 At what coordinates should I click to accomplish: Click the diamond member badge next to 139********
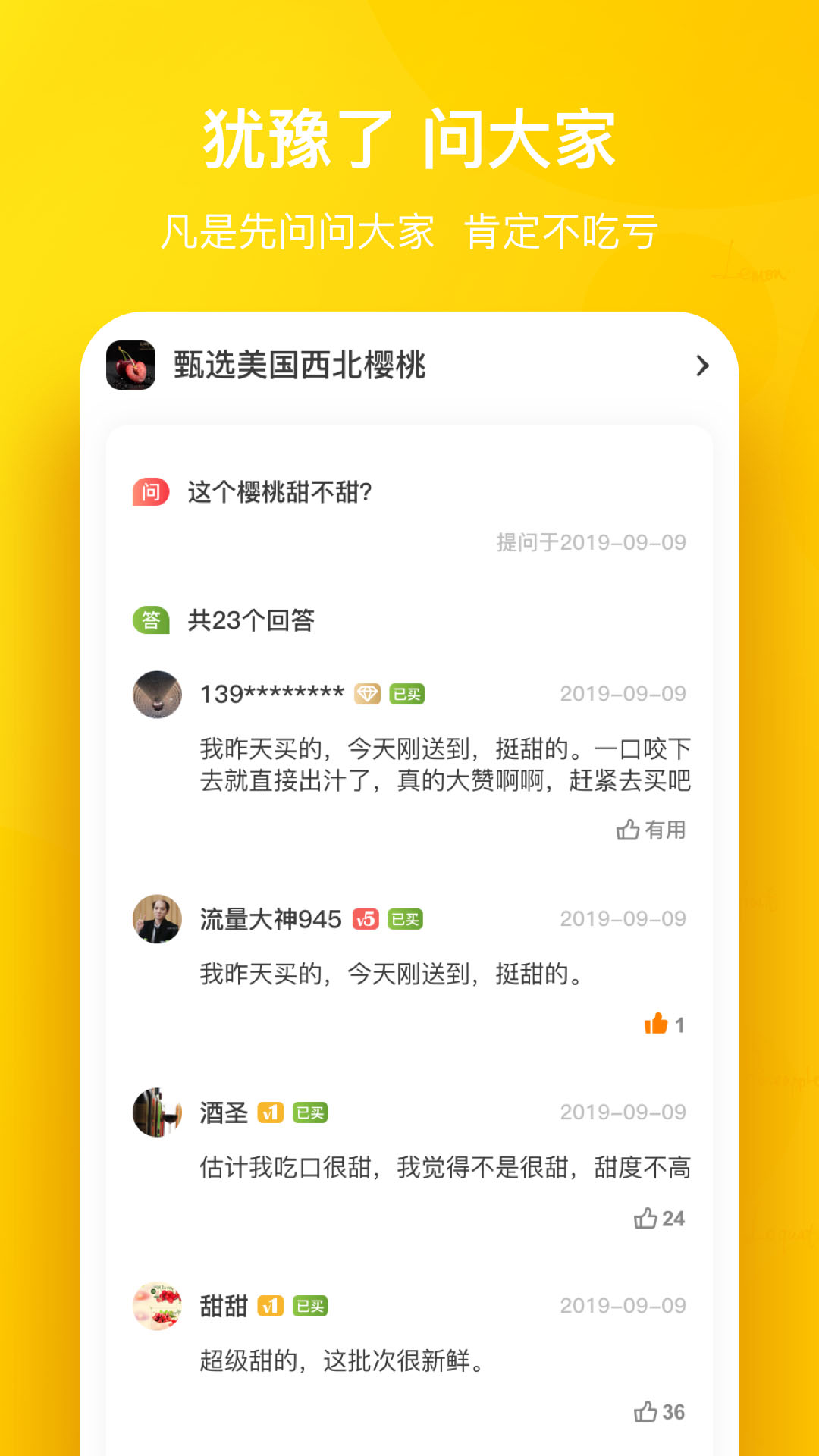[x=367, y=694]
